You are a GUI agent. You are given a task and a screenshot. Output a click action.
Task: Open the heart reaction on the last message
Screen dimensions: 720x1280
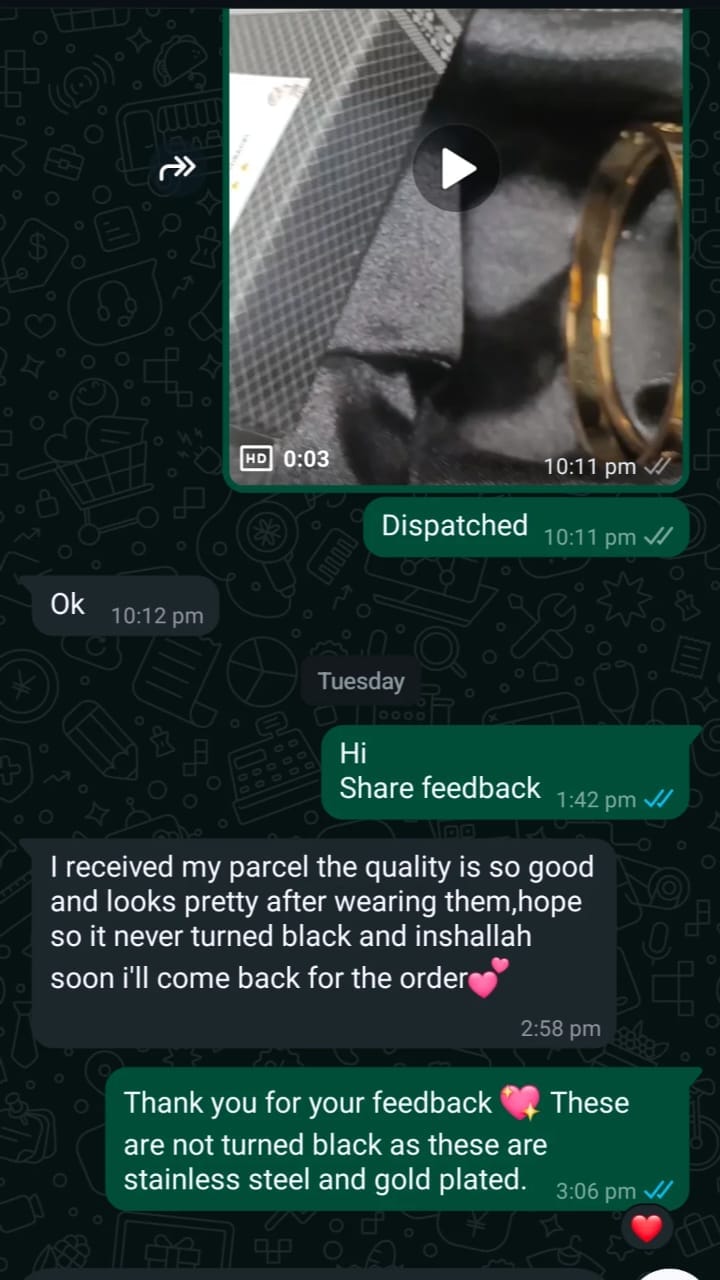647,1227
